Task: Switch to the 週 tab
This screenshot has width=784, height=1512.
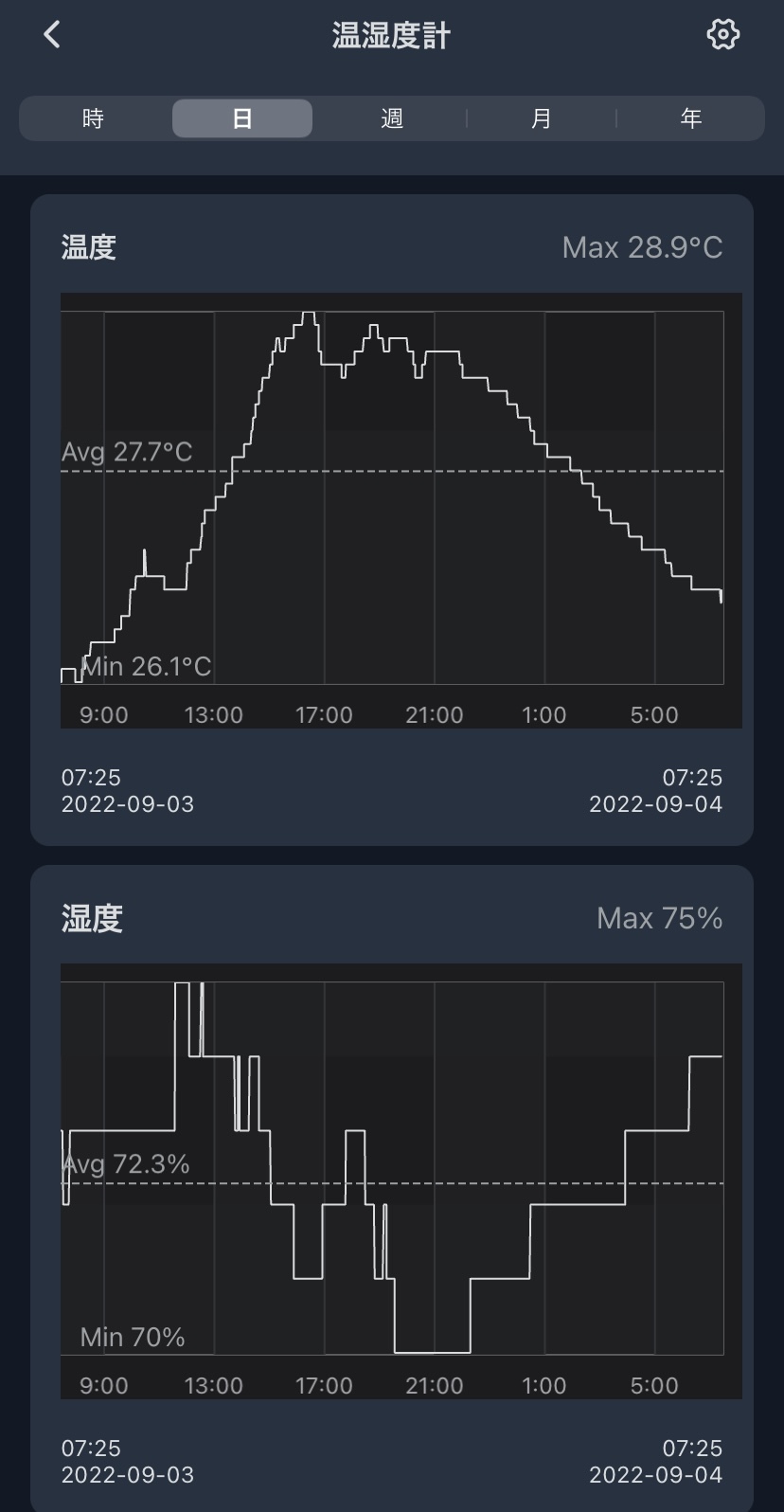Action: 392,118
